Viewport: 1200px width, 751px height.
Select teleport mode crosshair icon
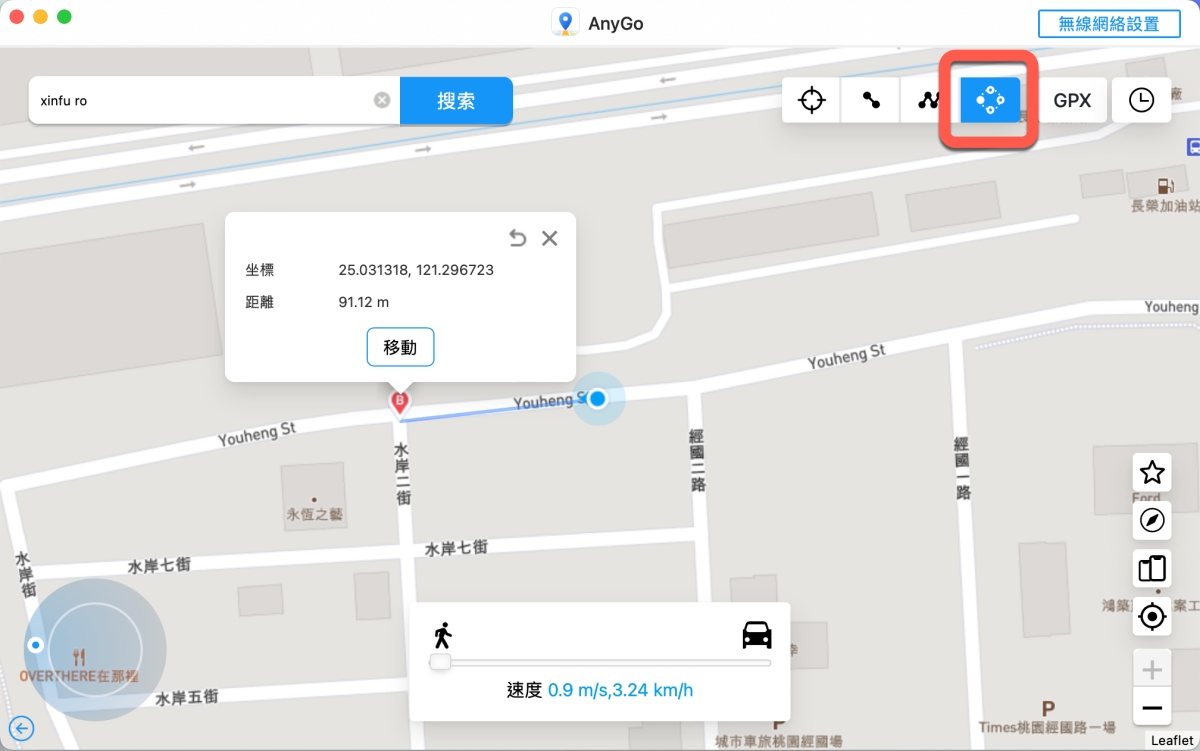811,100
